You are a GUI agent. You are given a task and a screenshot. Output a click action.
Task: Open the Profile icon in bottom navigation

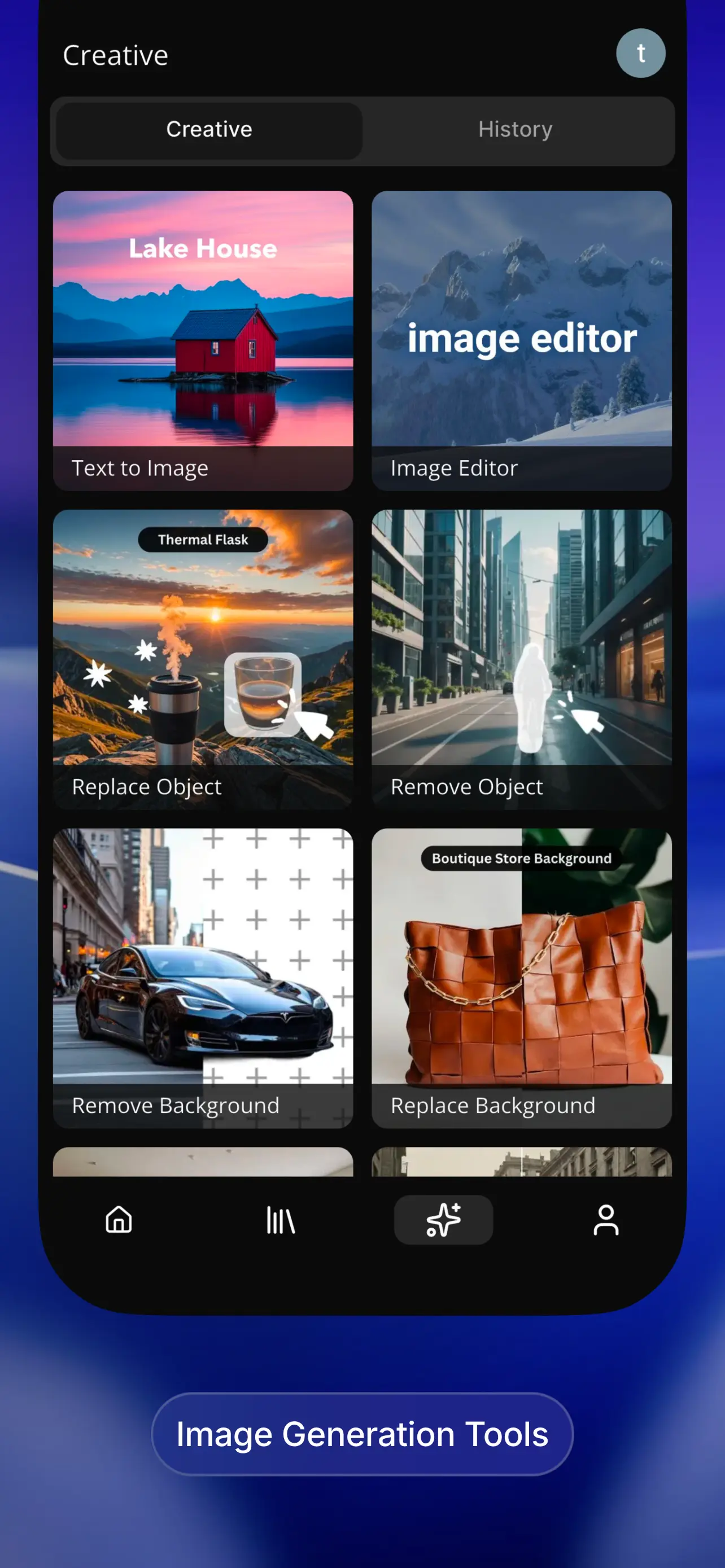point(606,1219)
